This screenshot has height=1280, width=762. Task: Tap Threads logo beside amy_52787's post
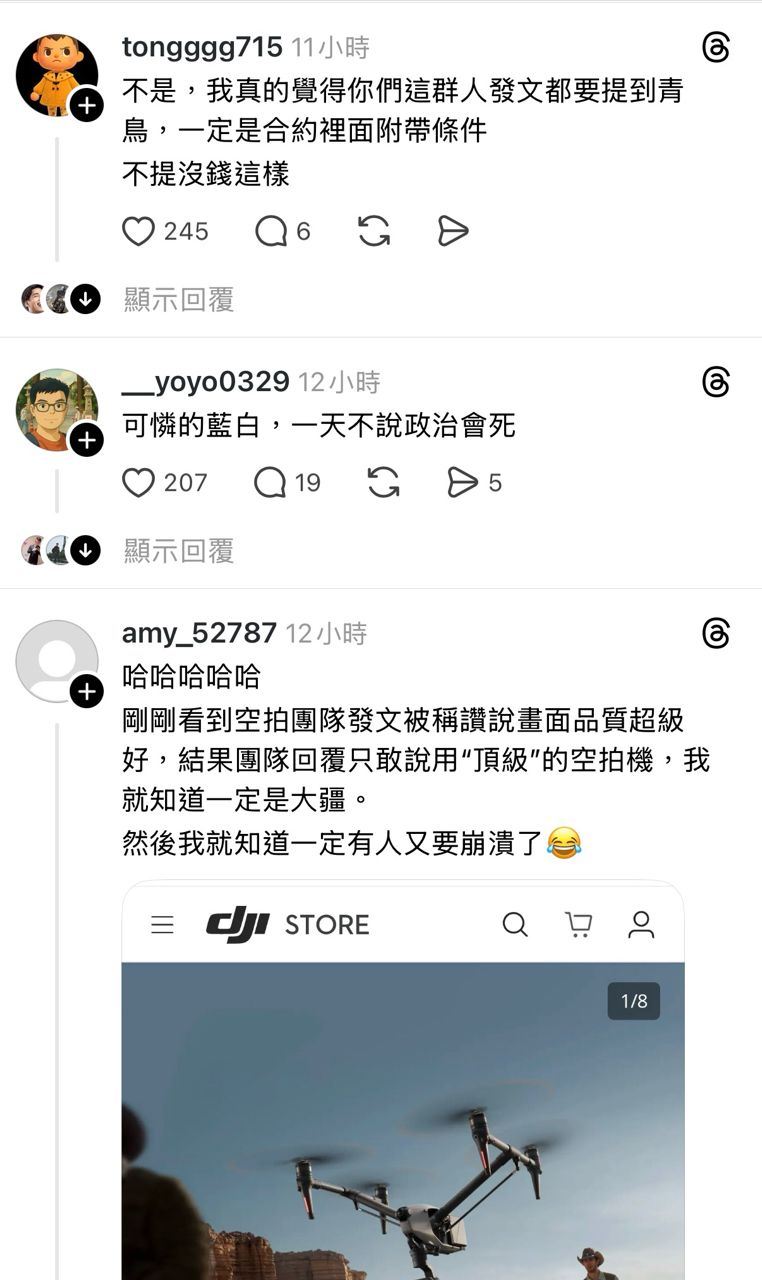point(716,633)
